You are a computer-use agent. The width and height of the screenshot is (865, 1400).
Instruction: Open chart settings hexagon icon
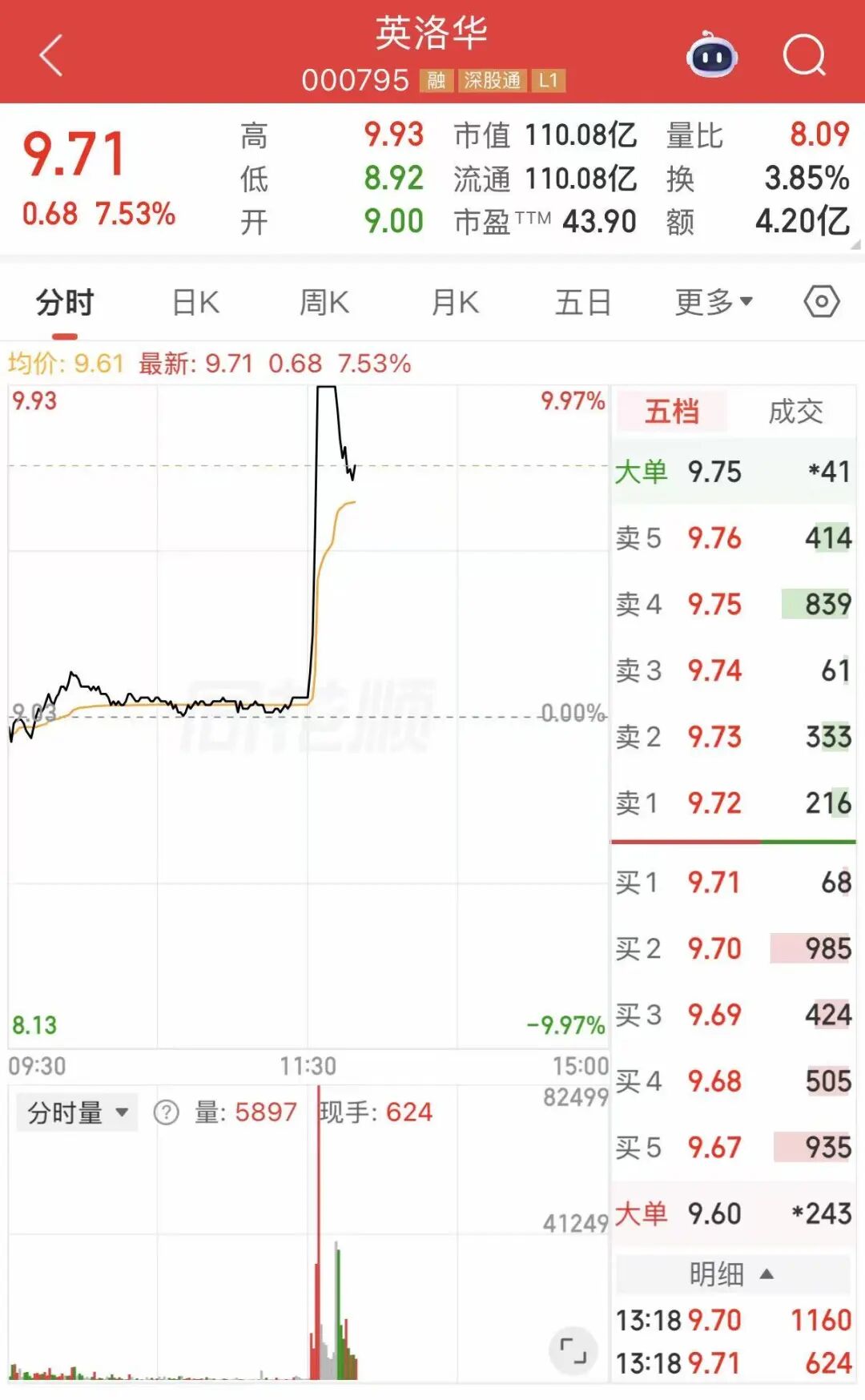[821, 302]
